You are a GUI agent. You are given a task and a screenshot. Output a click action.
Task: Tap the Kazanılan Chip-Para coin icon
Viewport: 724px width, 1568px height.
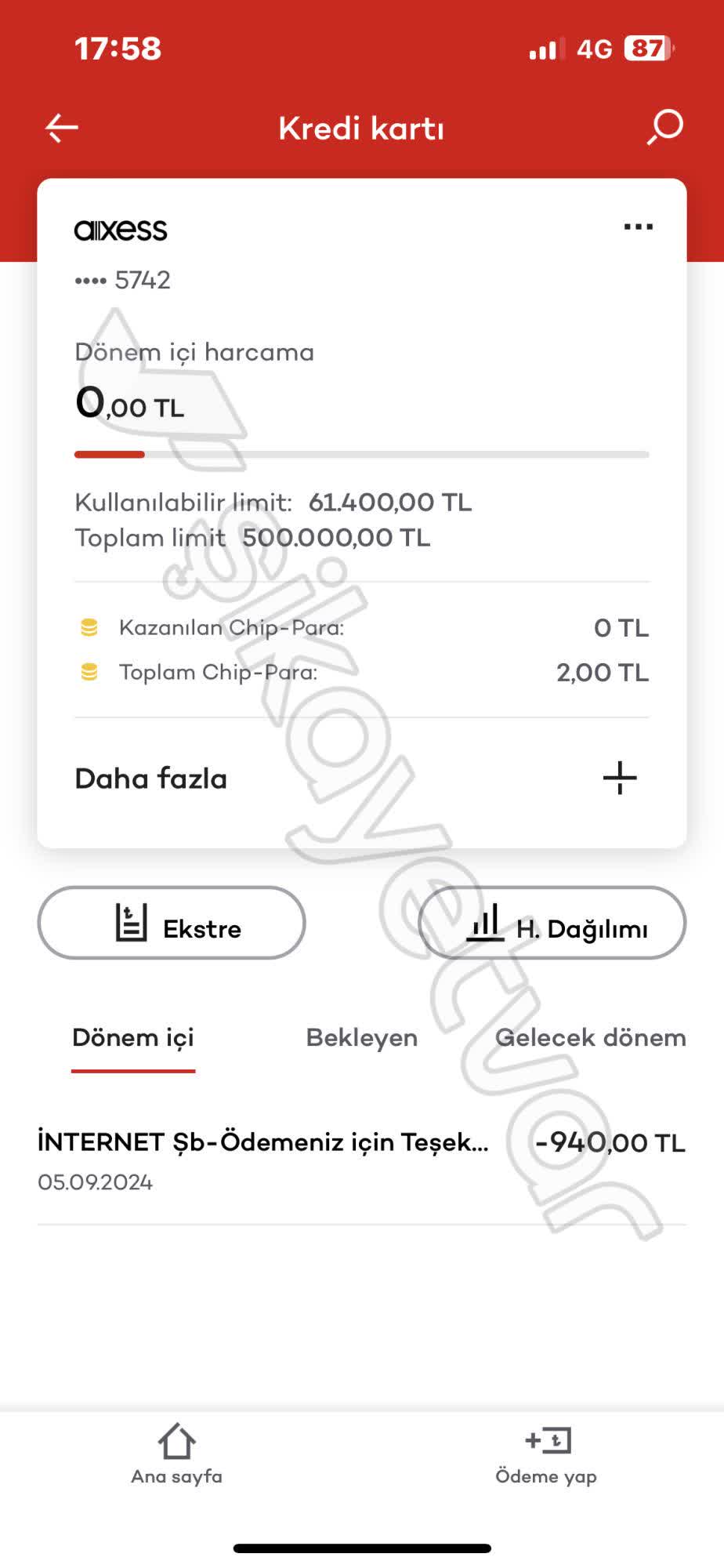pos(89,627)
